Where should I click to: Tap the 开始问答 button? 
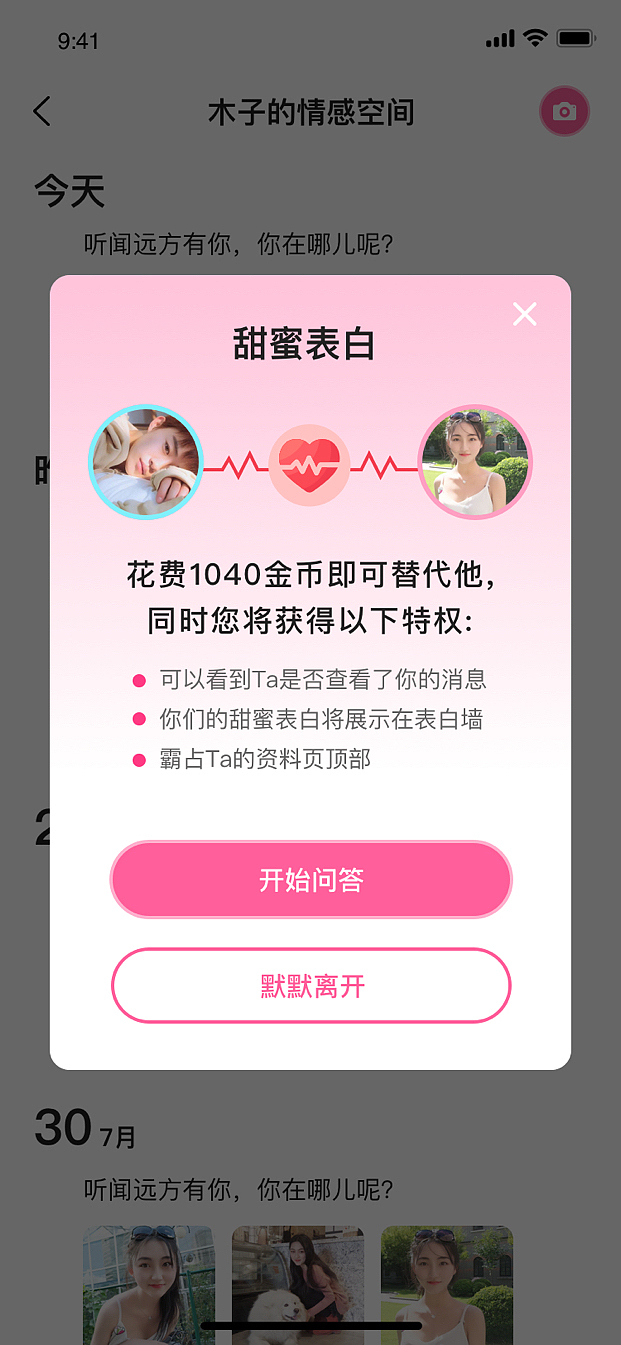pos(311,880)
